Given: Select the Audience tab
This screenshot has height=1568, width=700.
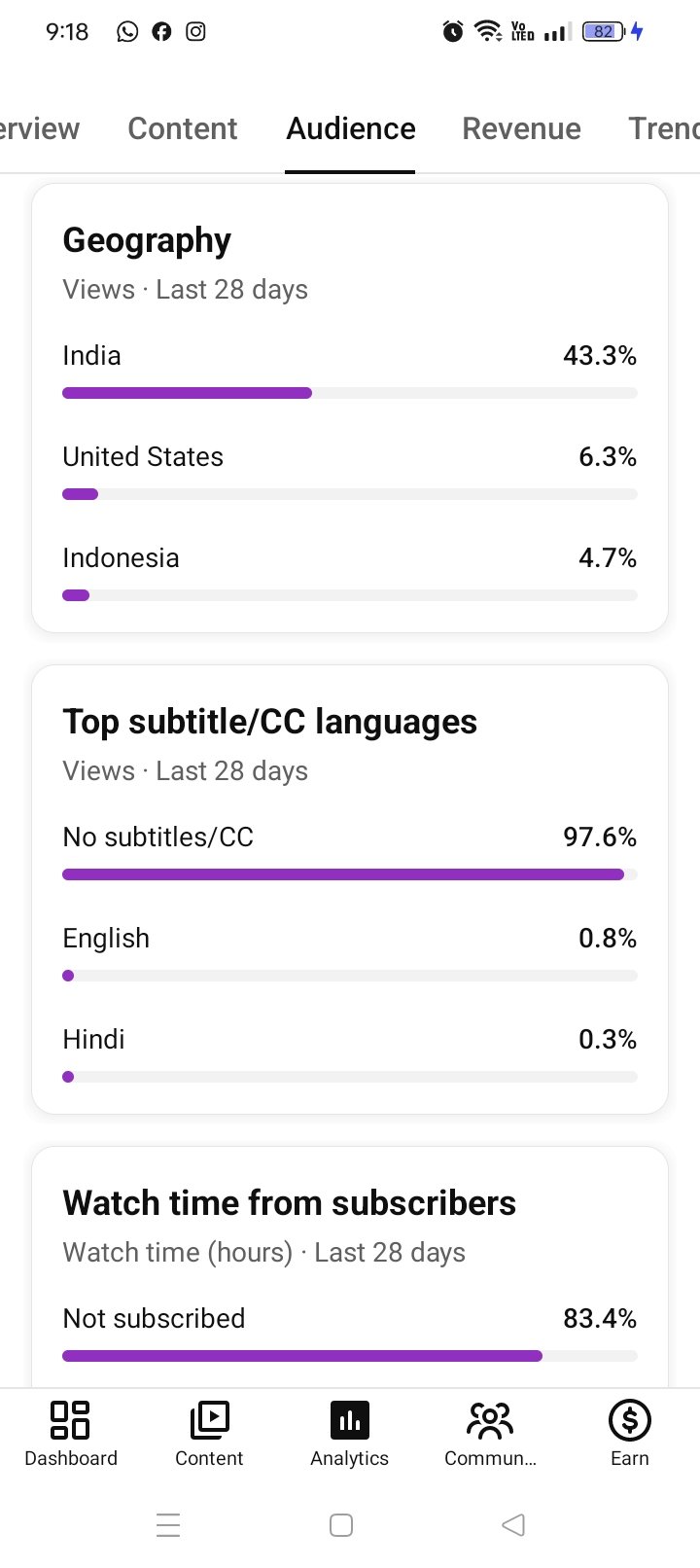Looking at the screenshot, I should (350, 128).
